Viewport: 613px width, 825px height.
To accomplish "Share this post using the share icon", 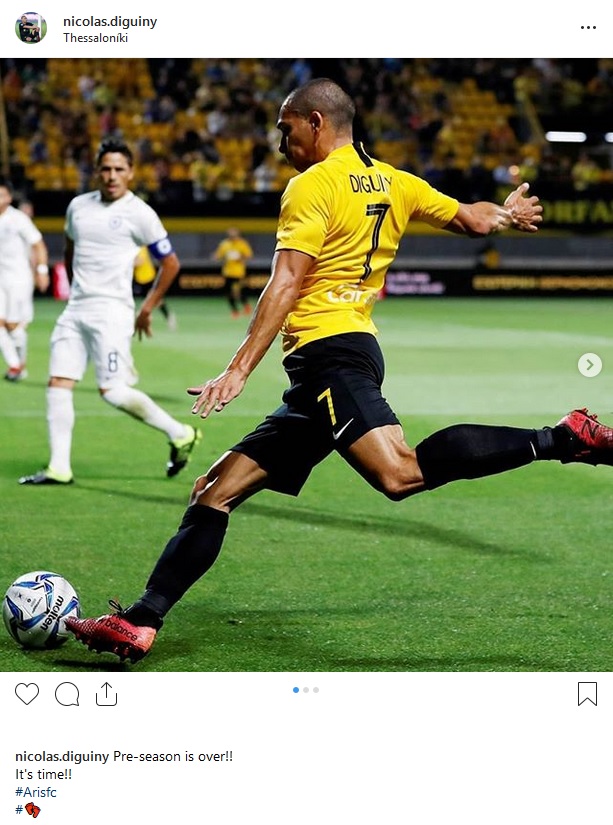I will [107, 693].
